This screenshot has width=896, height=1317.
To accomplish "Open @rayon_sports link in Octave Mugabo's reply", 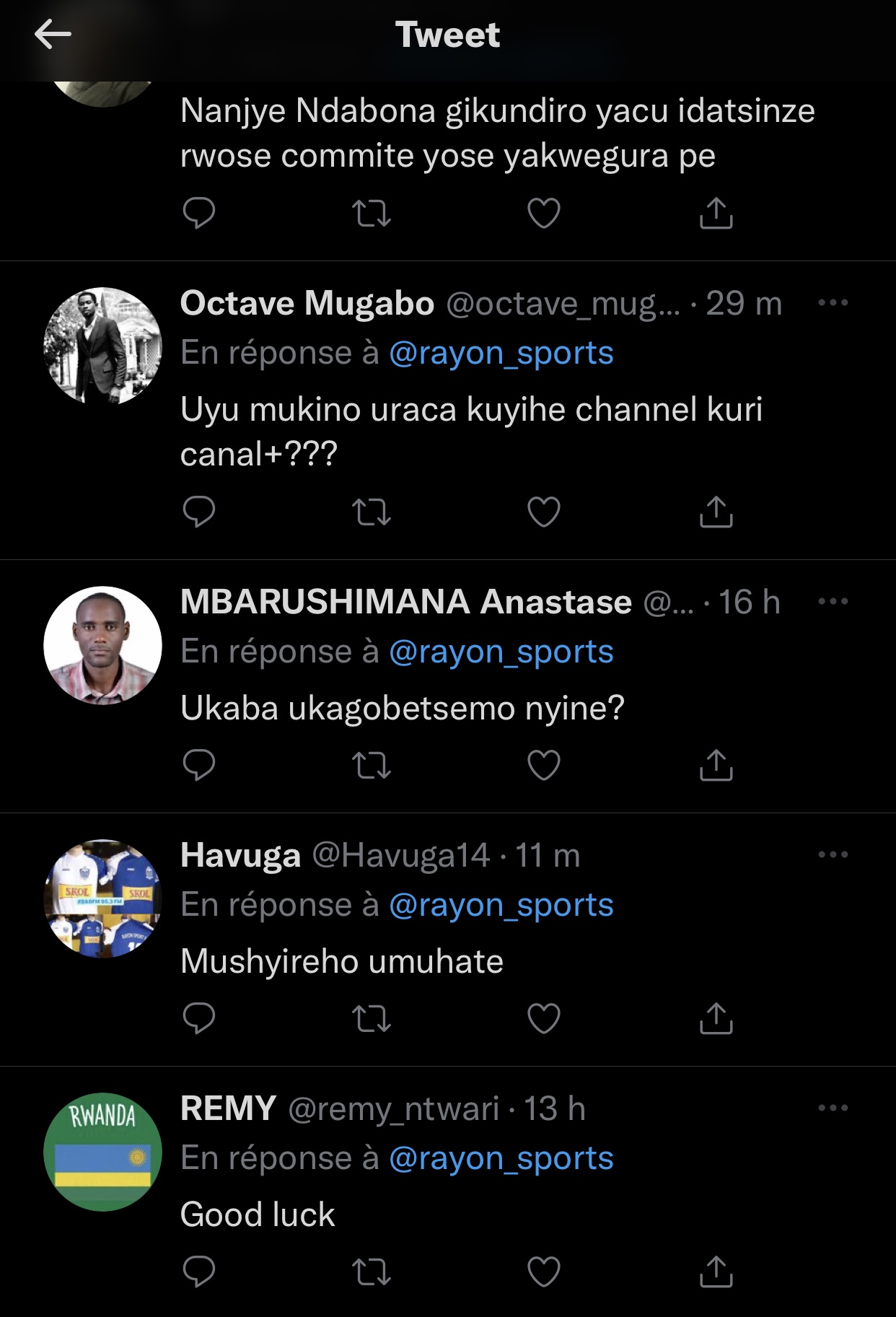I will (x=501, y=353).
